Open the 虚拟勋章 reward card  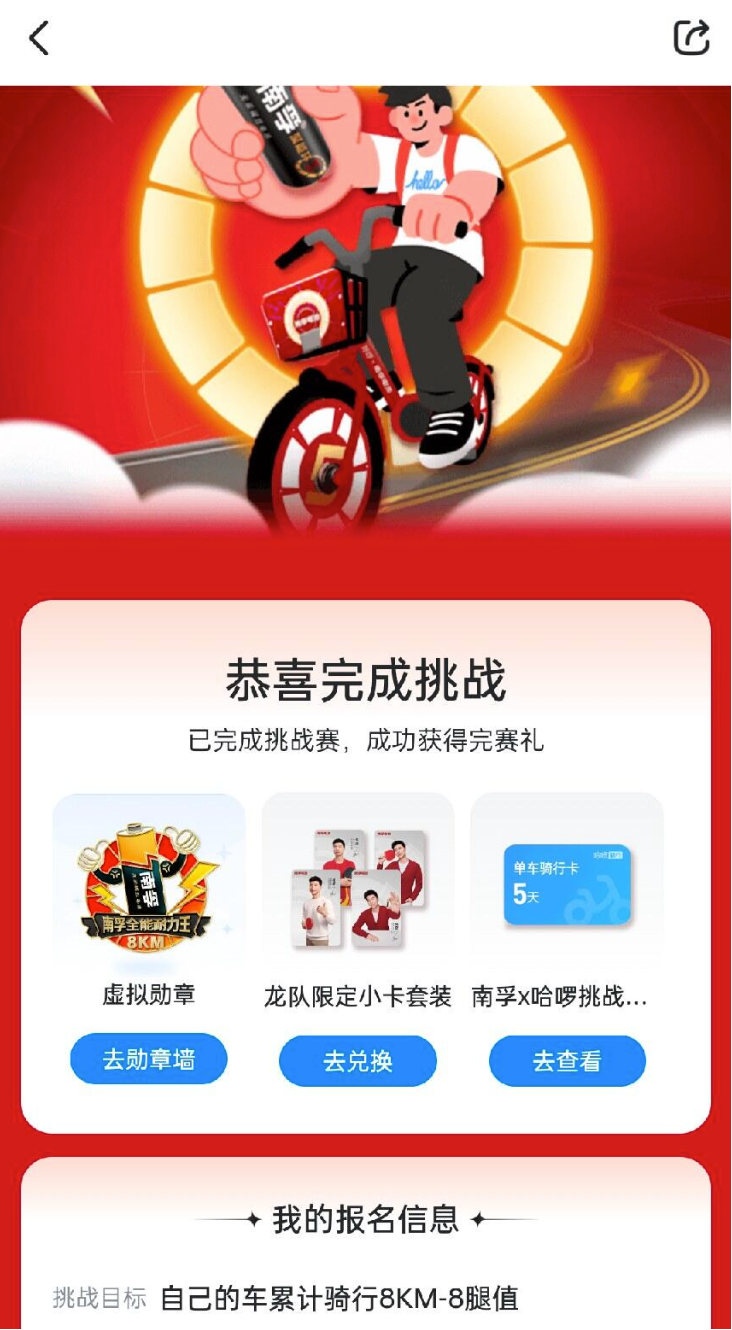click(149, 885)
